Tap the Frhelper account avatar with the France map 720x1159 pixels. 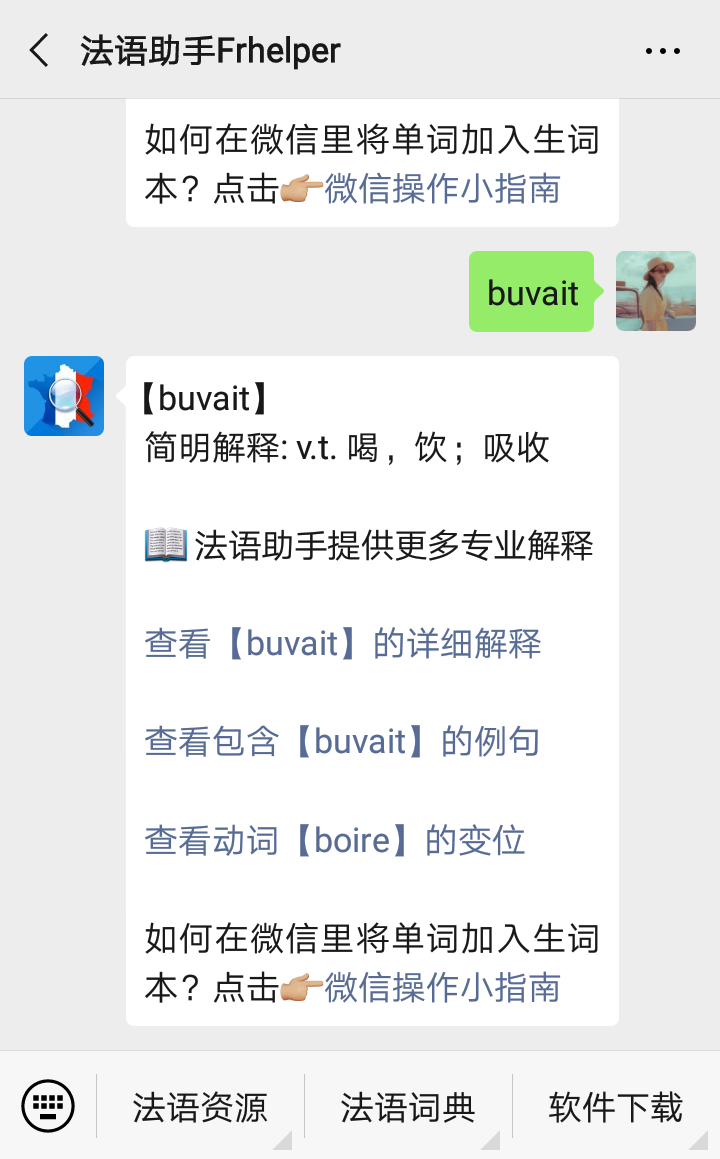[x=64, y=396]
